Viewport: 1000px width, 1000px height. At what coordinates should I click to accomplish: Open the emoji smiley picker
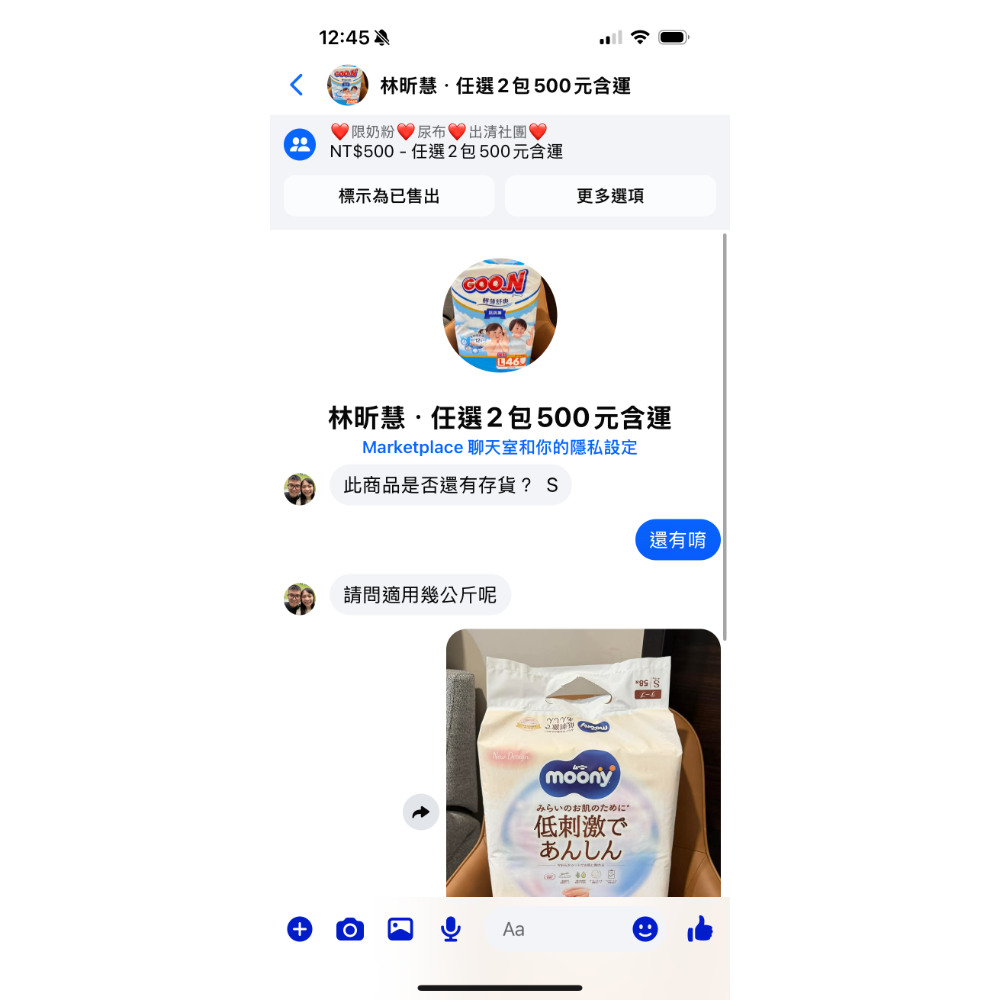[645, 929]
